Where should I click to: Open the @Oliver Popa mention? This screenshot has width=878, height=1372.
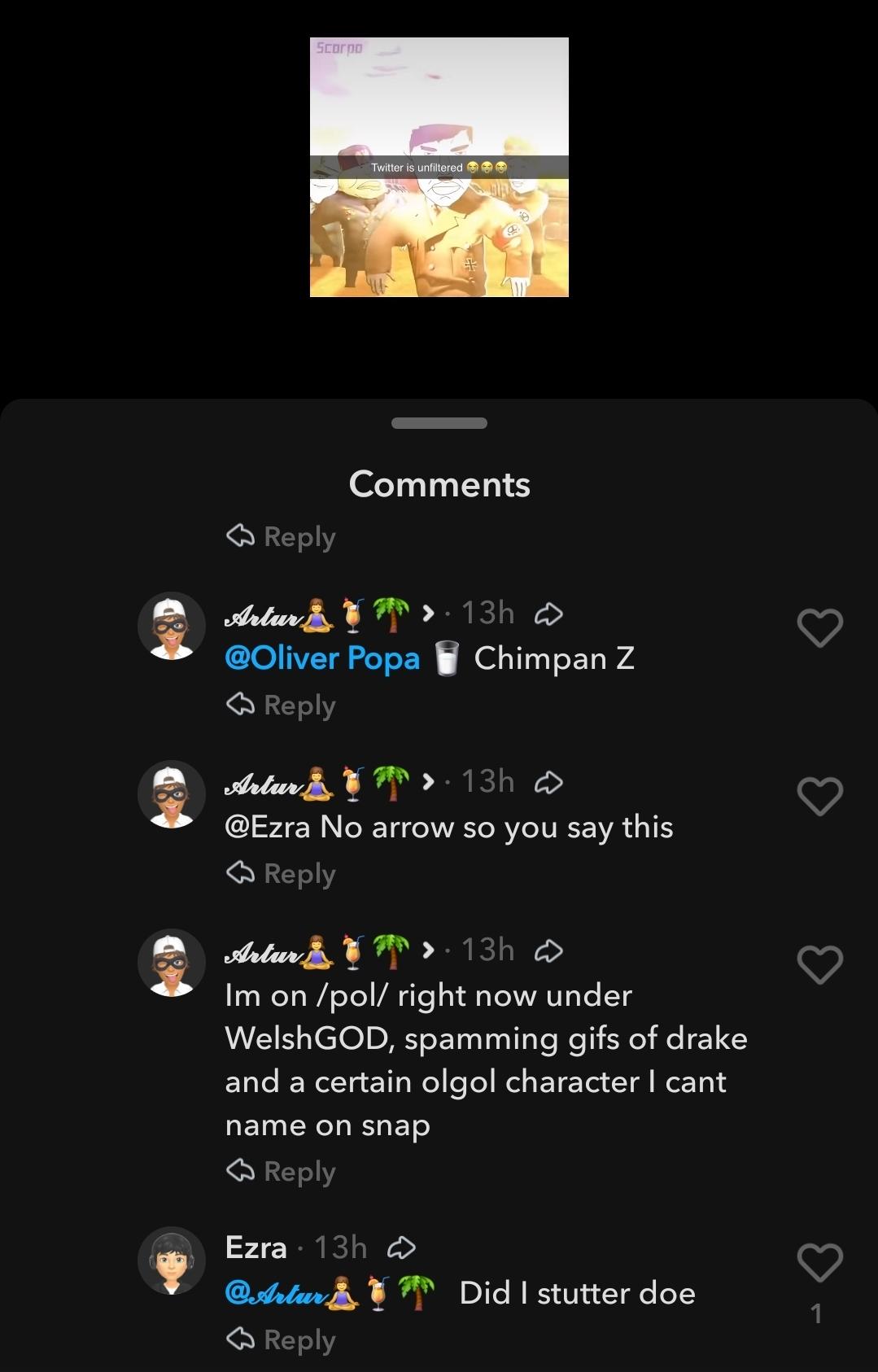(322, 658)
